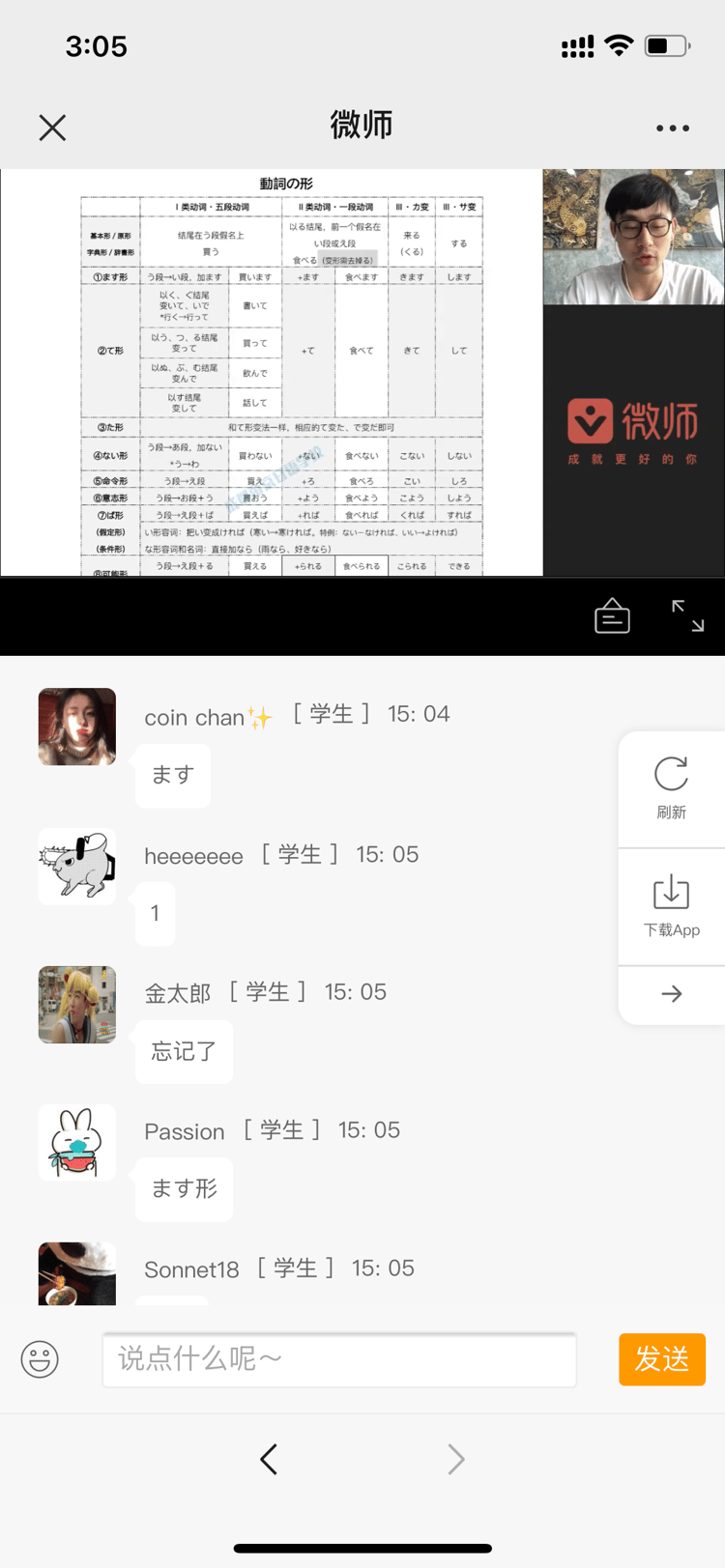725x1568 pixels.
Task: Open the three-dot overflow menu
Action: coord(672,128)
